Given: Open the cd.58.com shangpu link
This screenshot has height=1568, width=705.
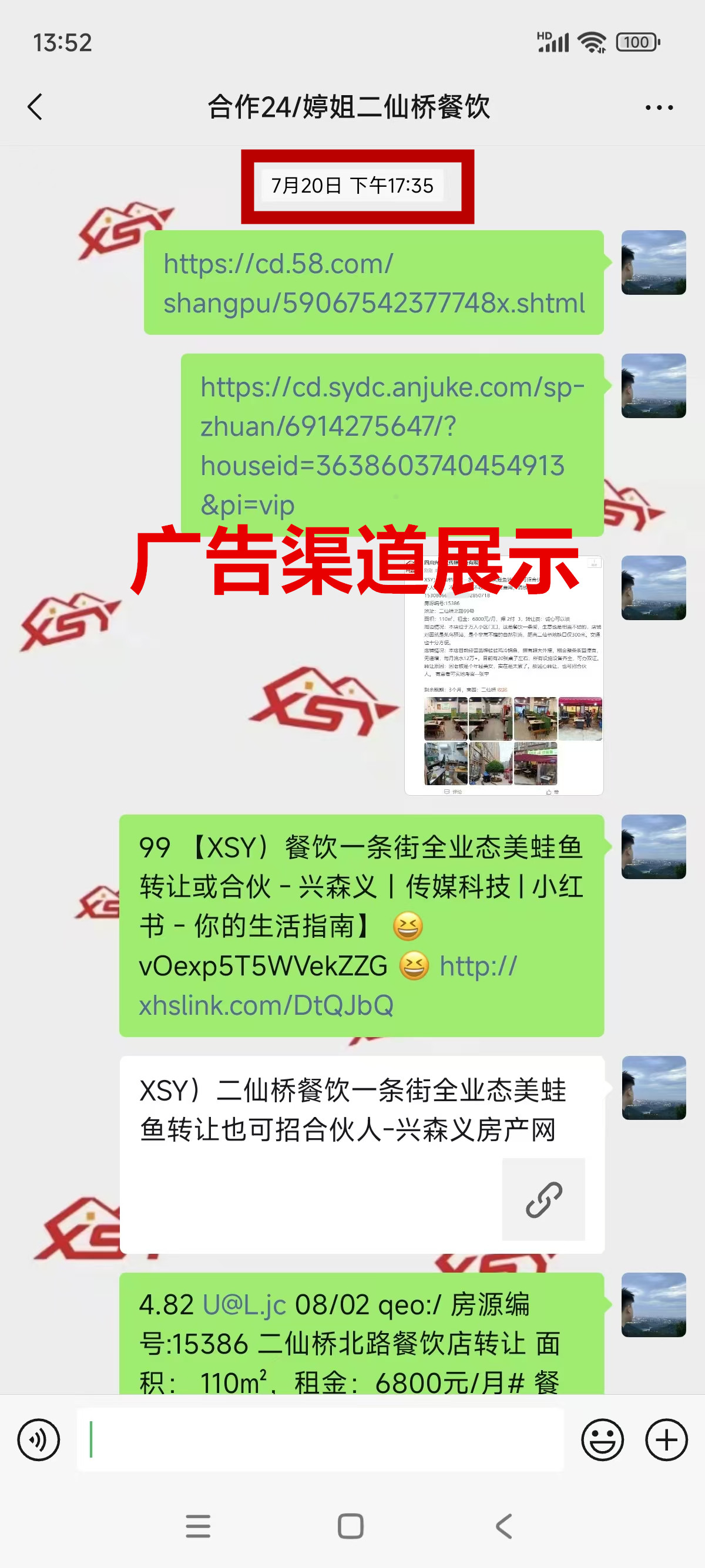Looking at the screenshot, I should (x=372, y=283).
